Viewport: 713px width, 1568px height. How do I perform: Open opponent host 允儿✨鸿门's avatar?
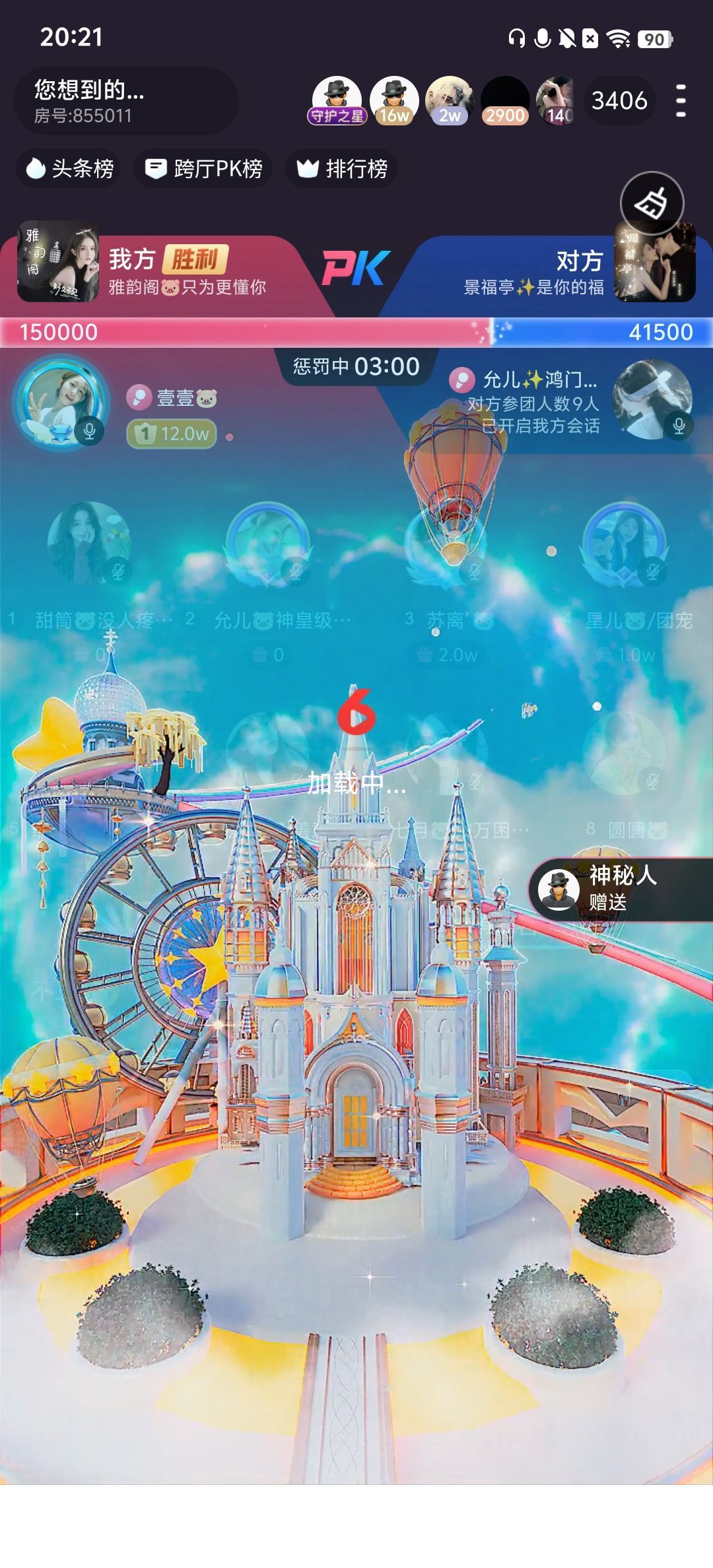[652, 400]
